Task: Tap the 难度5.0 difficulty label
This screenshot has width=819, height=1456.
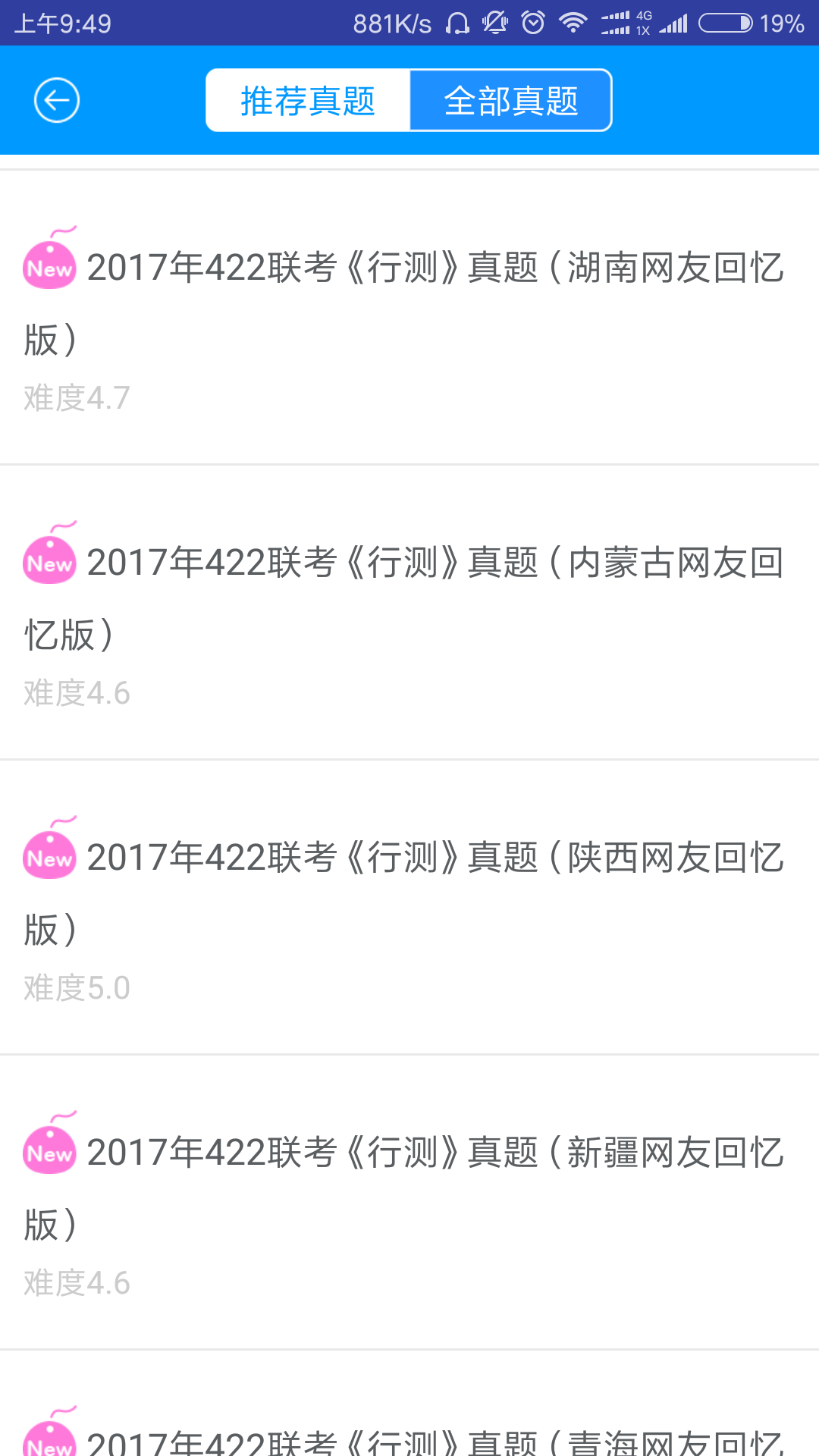Action: [x=76, y=987]
